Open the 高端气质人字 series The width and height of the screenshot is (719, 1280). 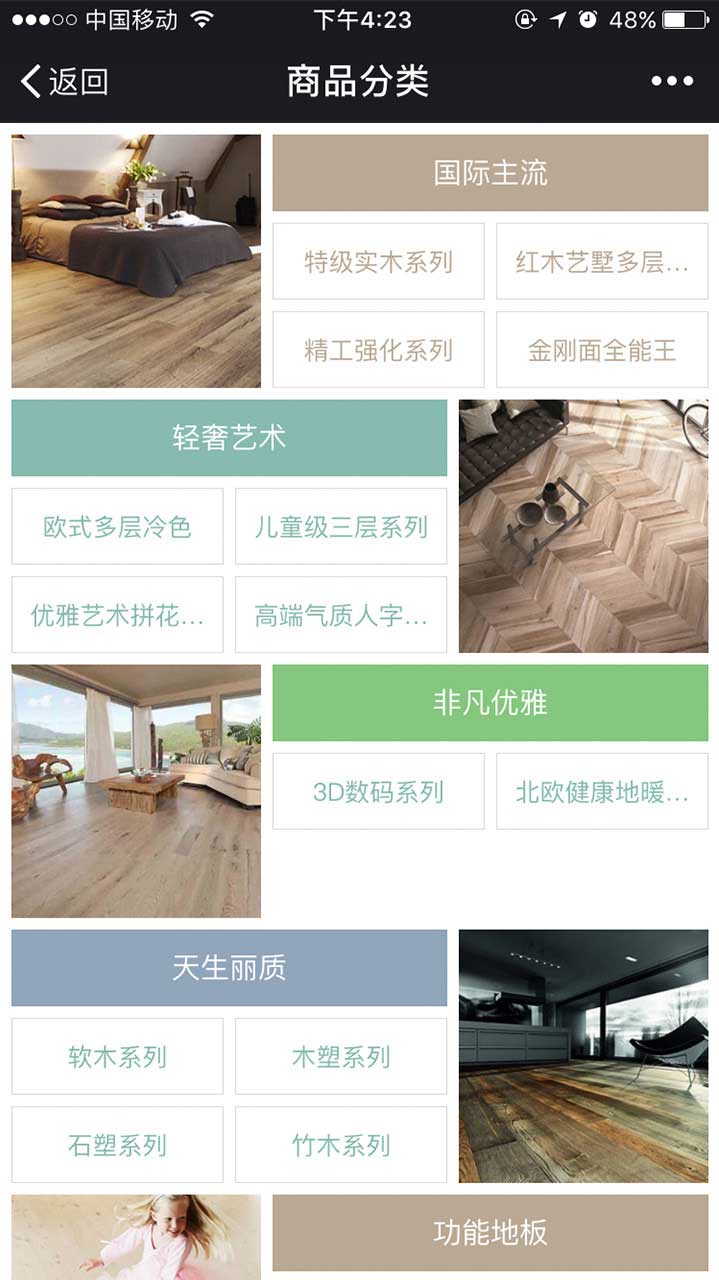(341, 615)
